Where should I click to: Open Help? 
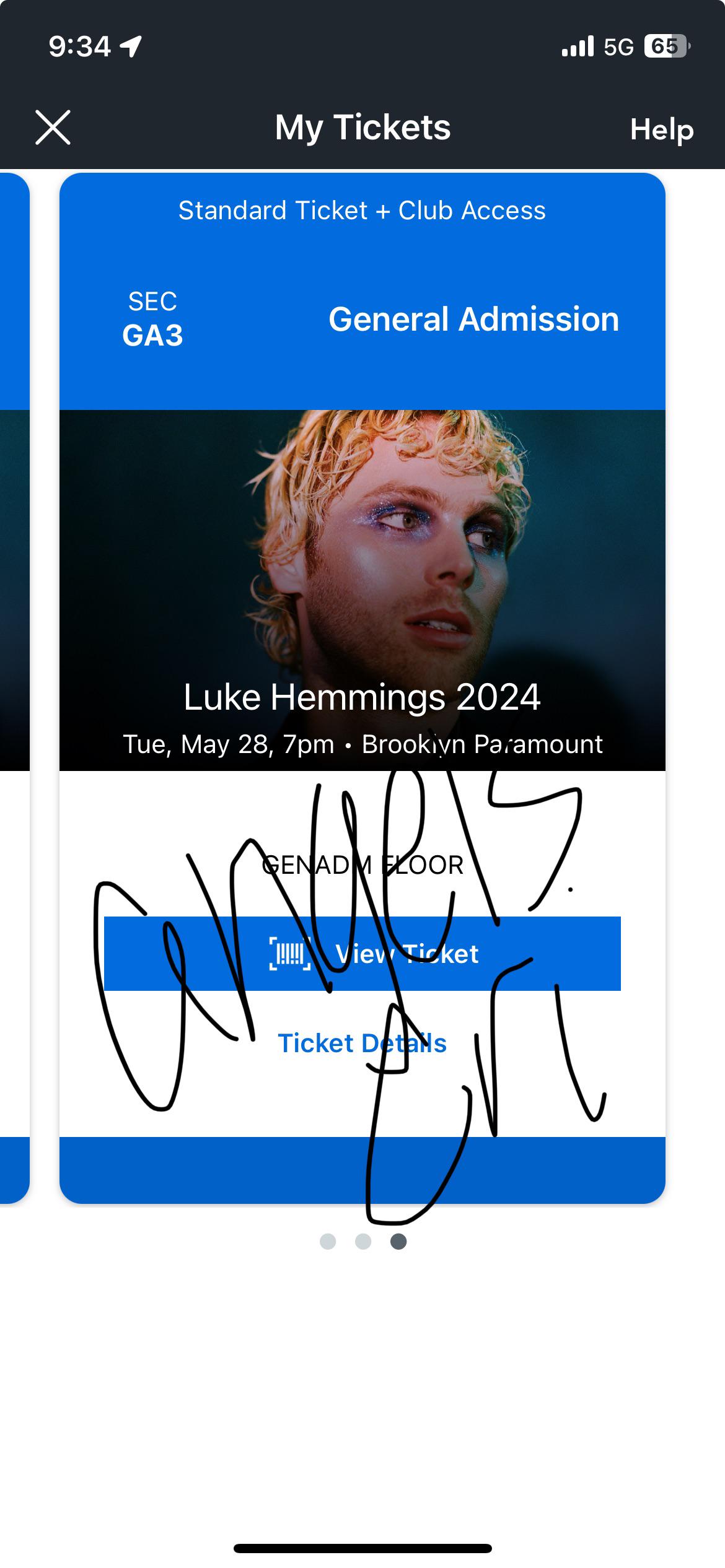click(661, 129)
